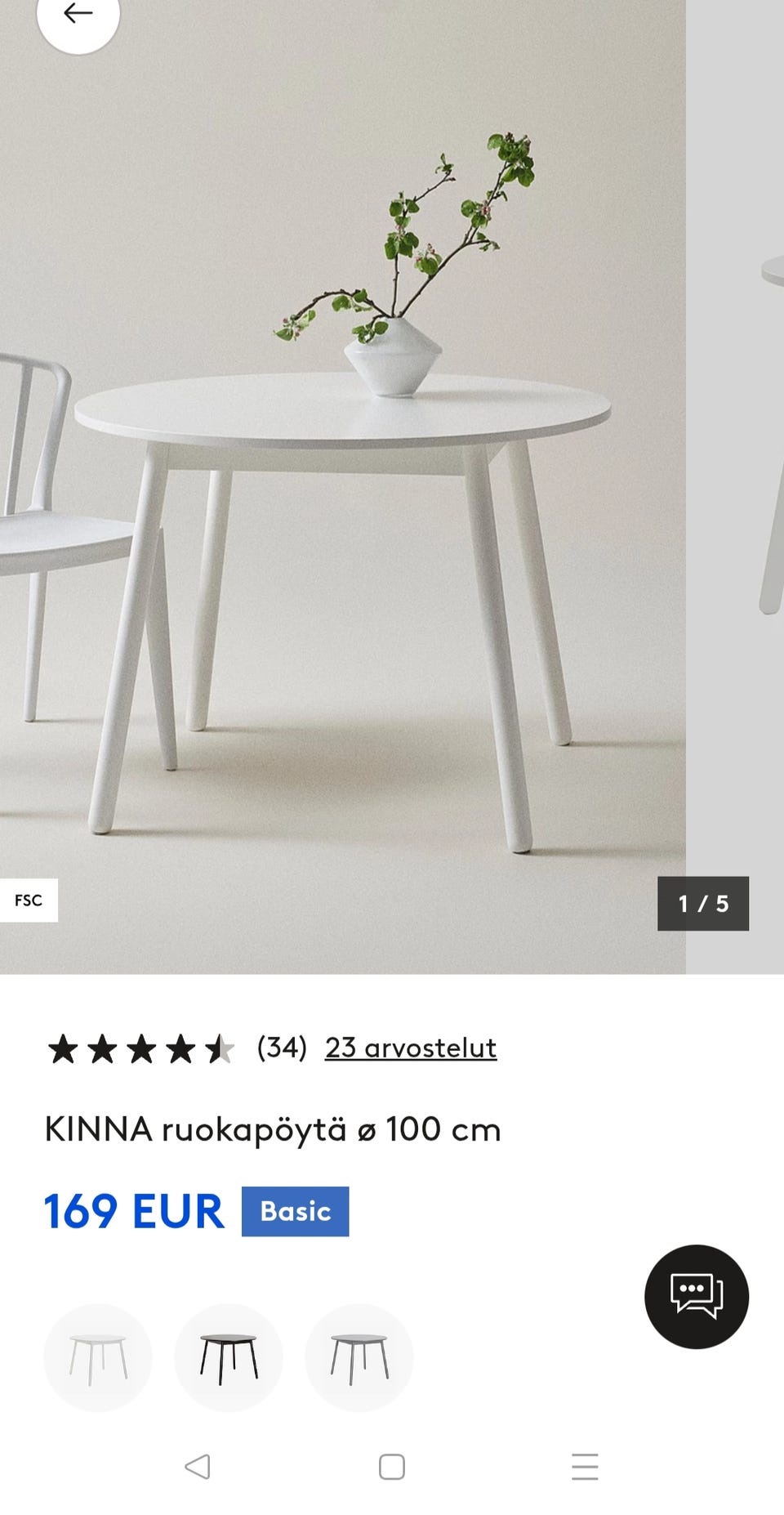Tap the FSC certification label
This screenshot has width=784, height=1515.
tap(29, 901)
